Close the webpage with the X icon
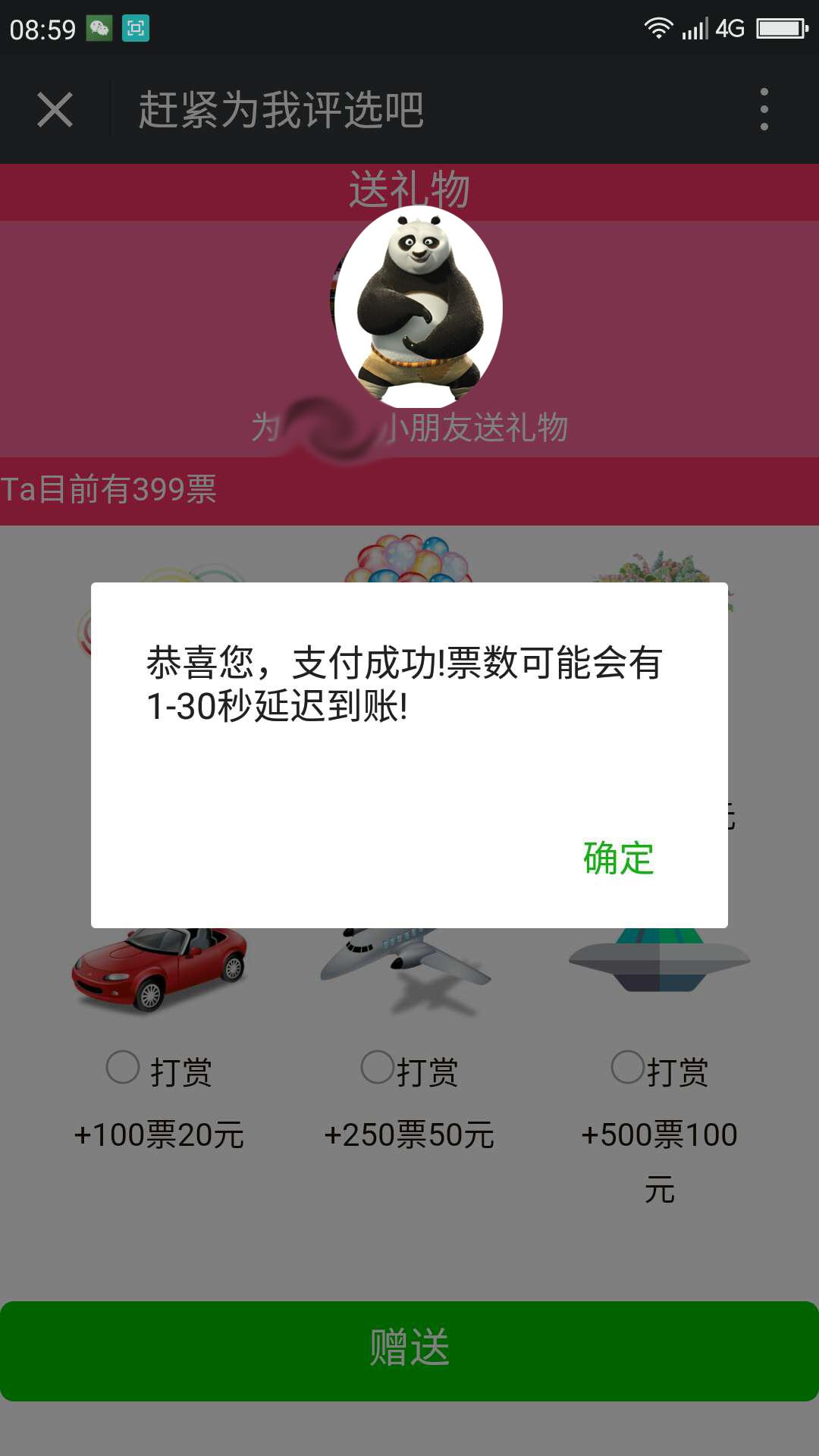The image size is (819, 1456). click(55, 110)
